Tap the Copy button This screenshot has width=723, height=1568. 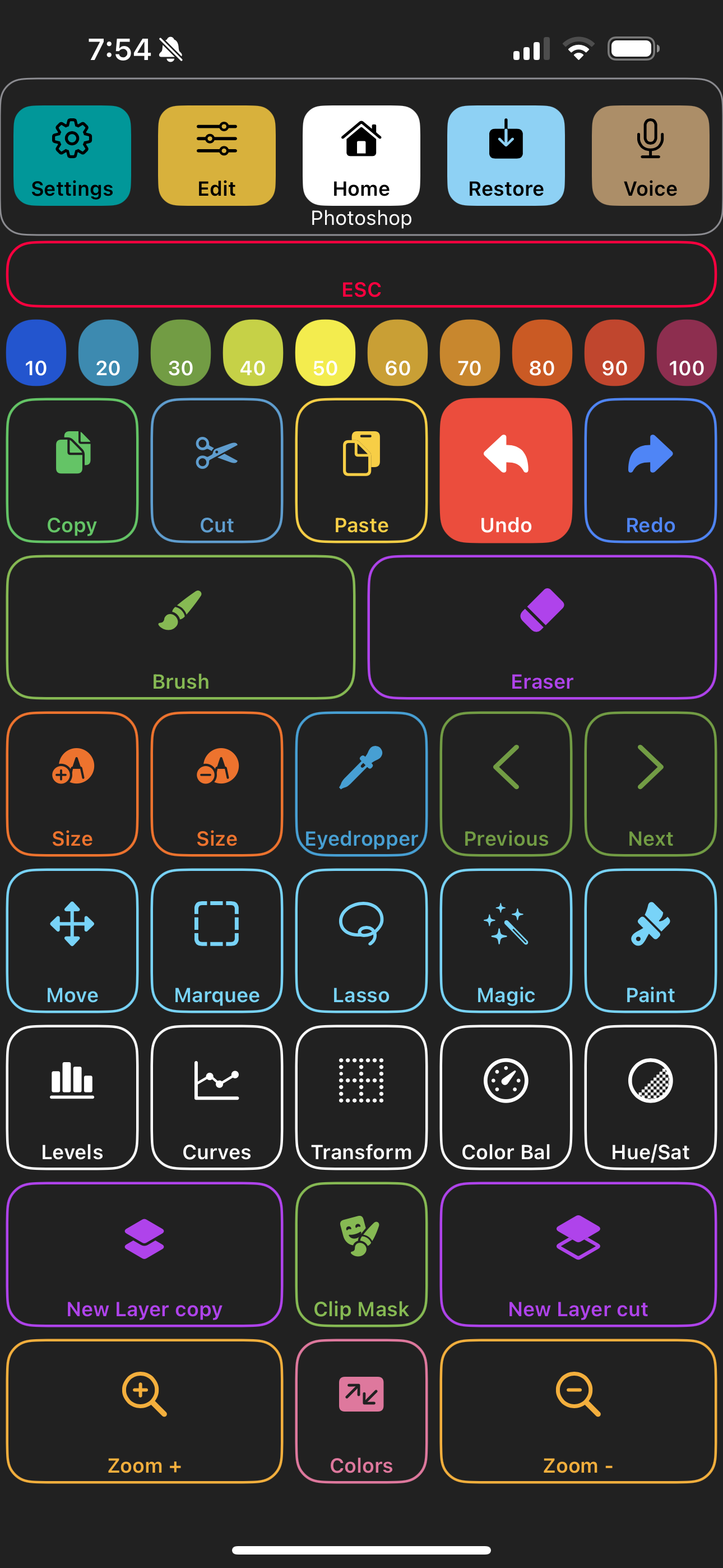(72, 471)
